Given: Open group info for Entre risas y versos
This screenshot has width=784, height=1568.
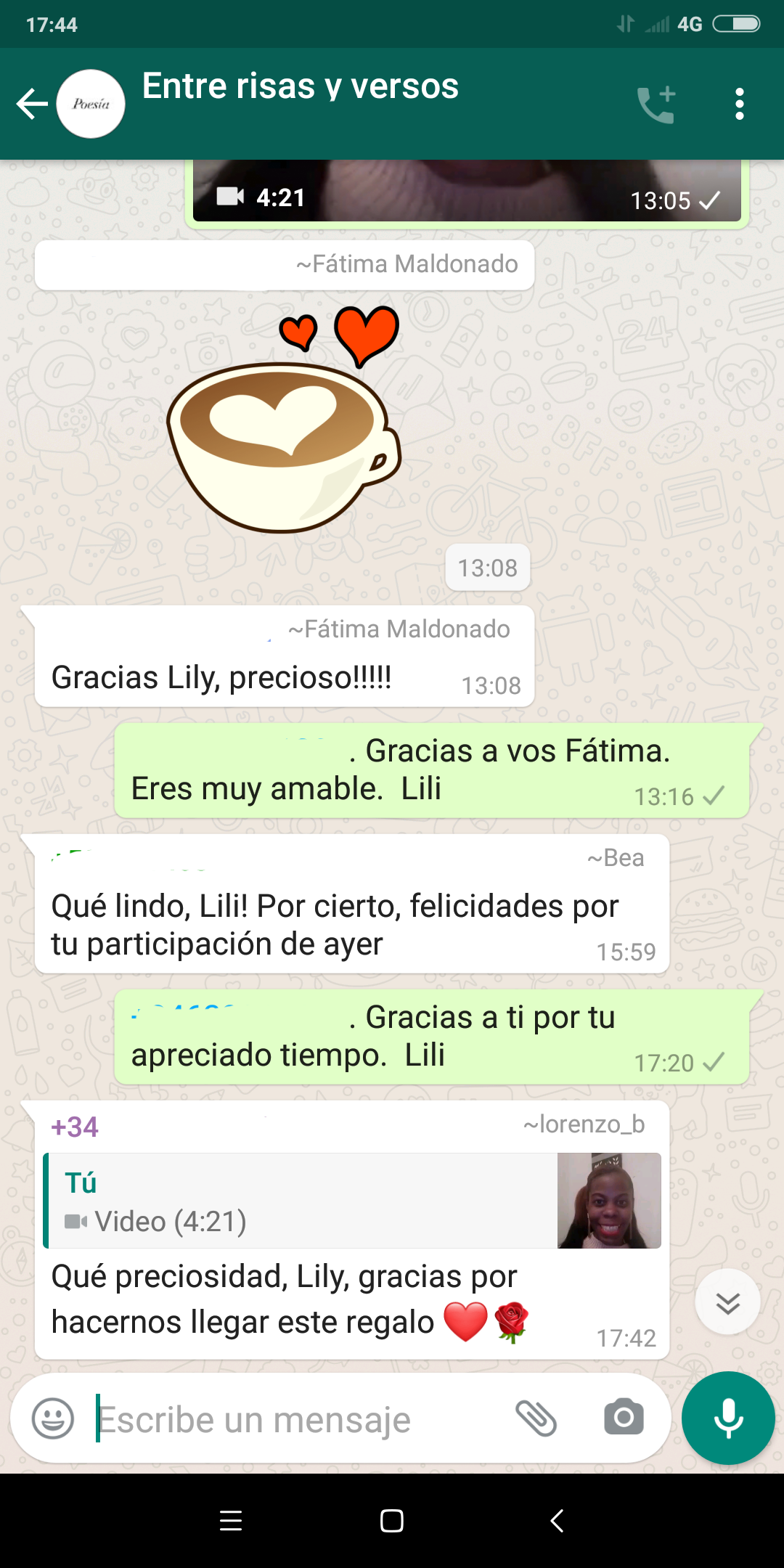Looking at the screenshot, I should pyautogui.click(x=300, y=87).
